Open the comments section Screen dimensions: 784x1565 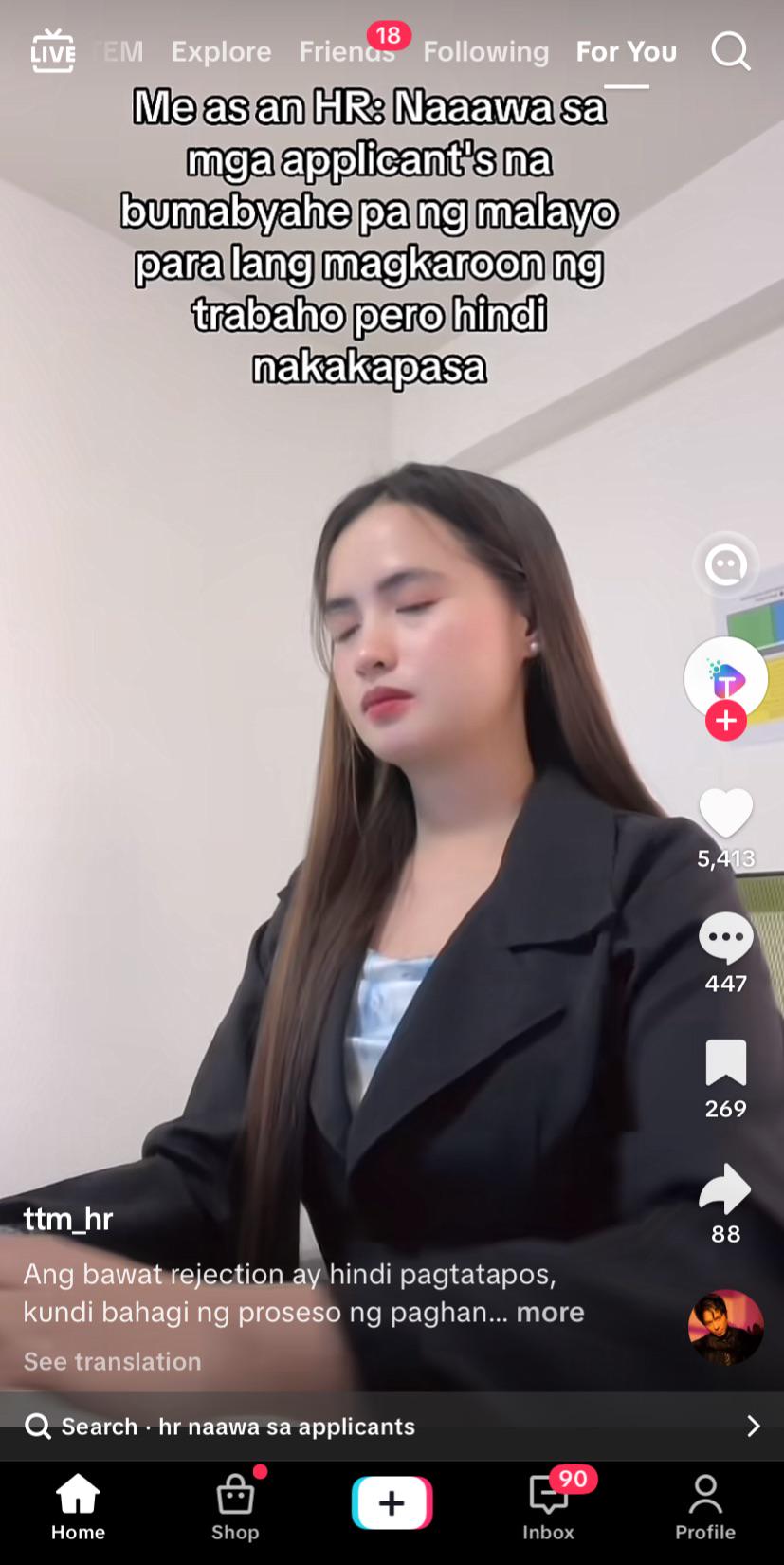726,938
